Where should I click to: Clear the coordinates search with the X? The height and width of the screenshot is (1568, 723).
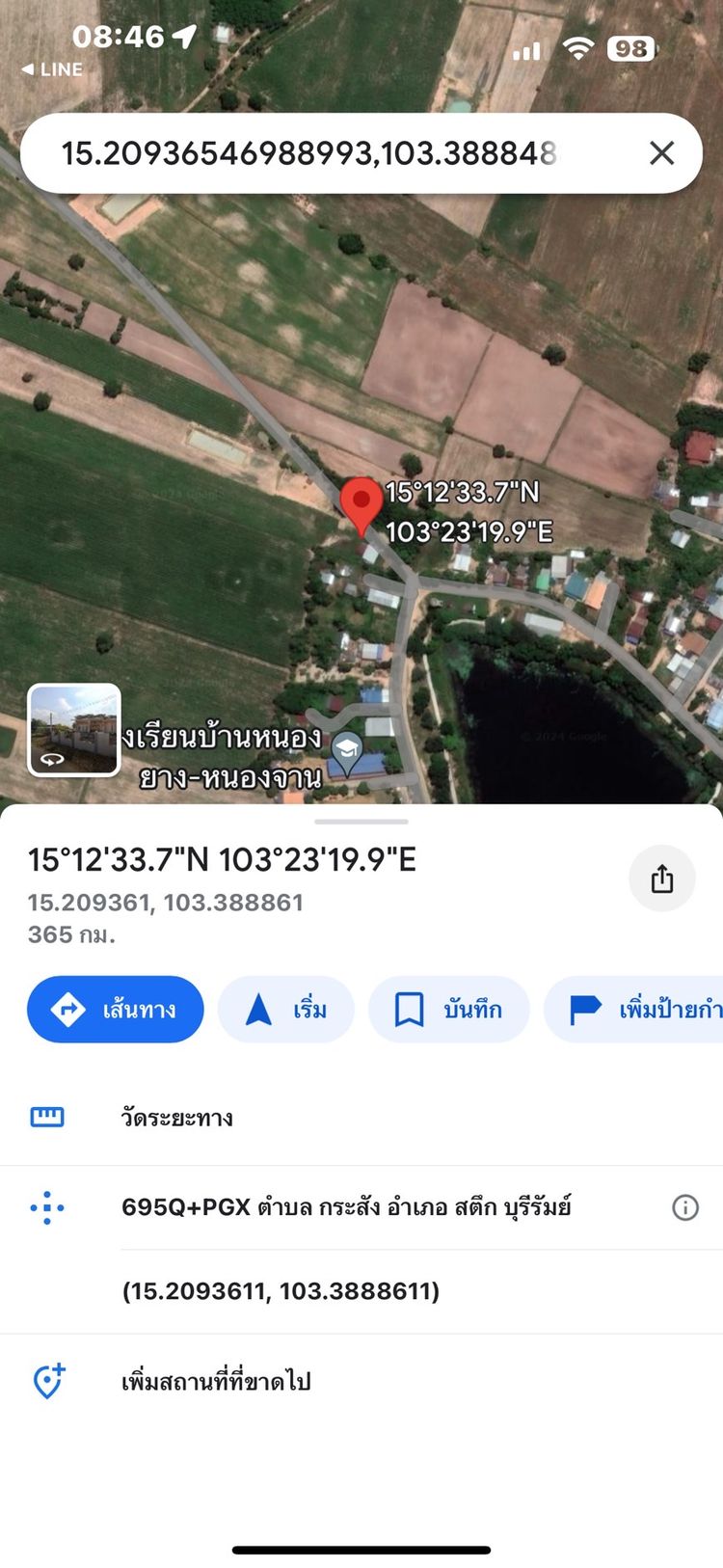click(x=661, y=153)
